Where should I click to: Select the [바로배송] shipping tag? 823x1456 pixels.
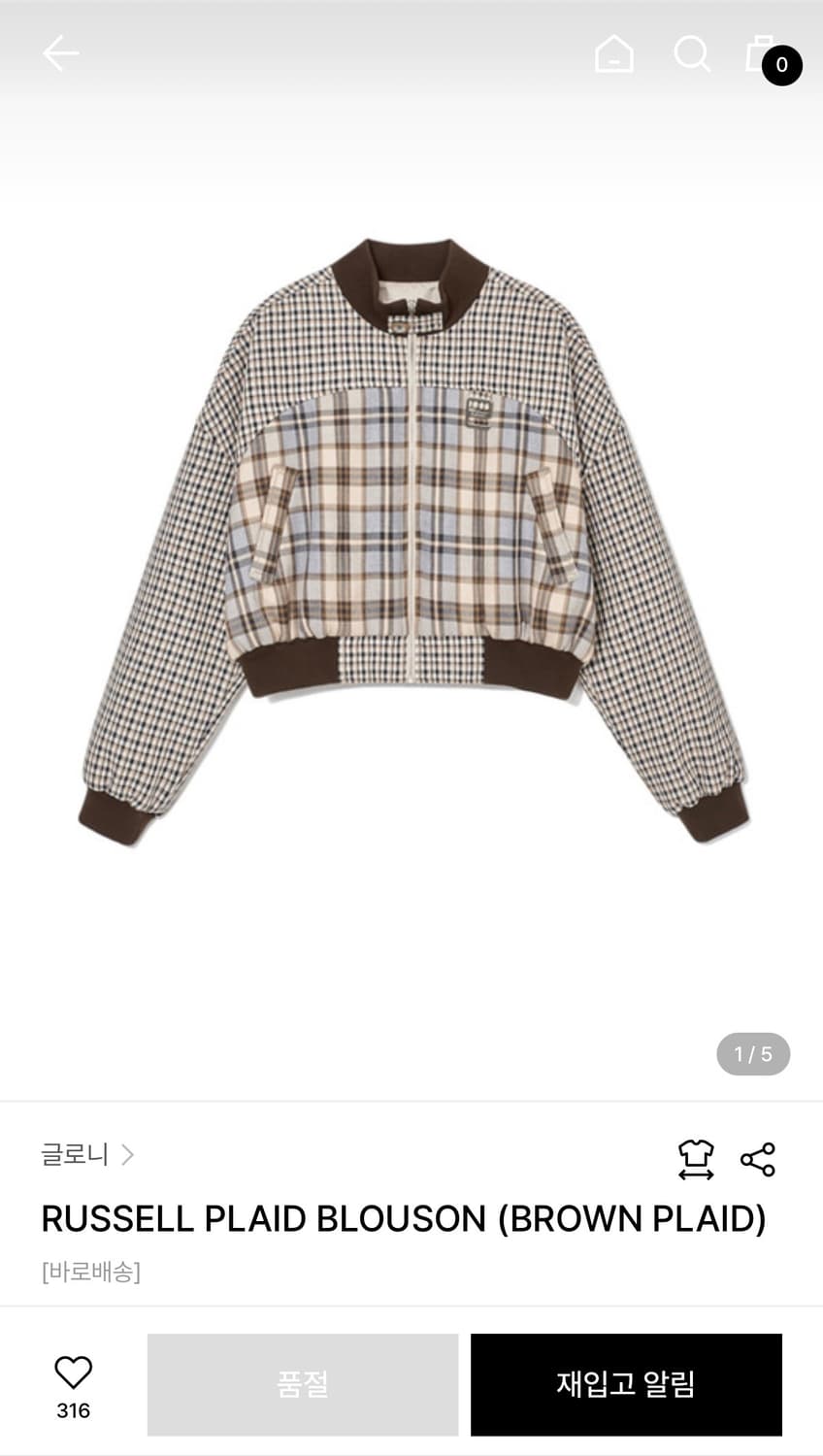click(x=92, y=1269)
